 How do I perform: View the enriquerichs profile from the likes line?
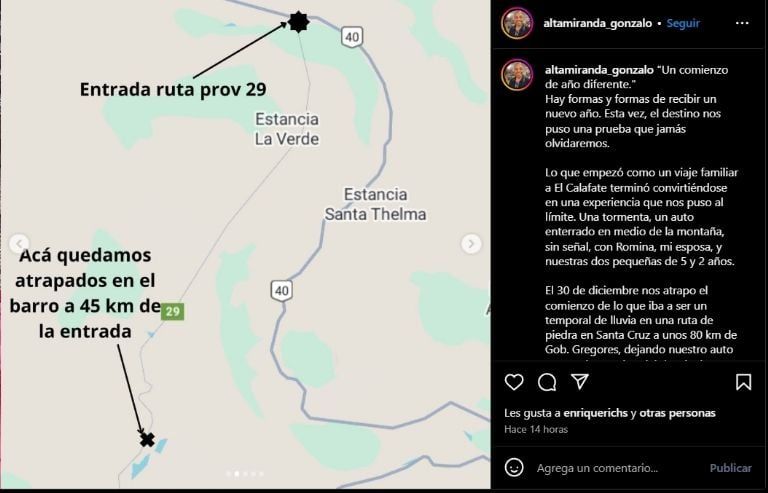pos(599,413)
